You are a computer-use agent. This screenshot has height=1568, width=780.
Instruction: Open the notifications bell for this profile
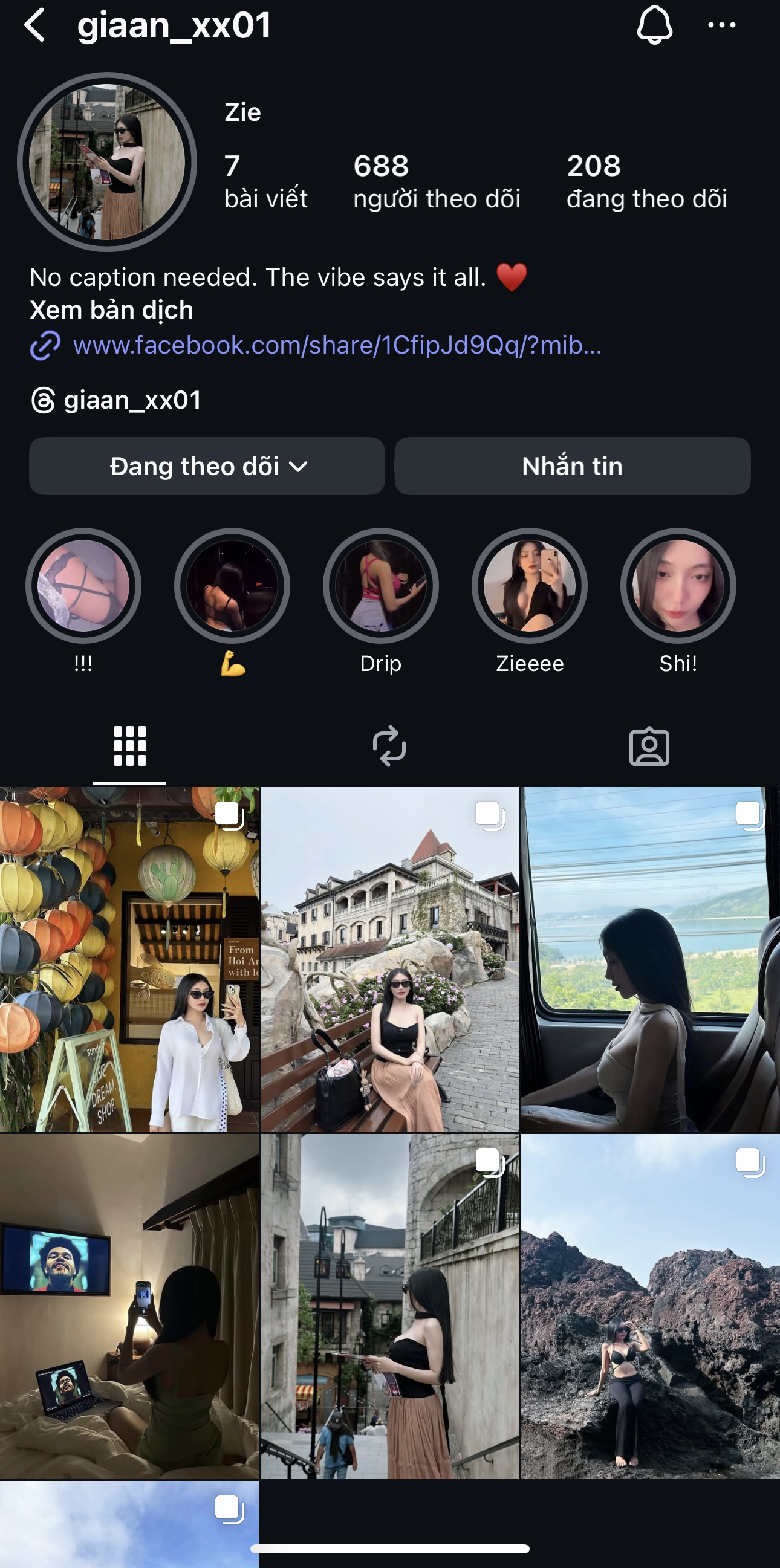click(654, 25)
